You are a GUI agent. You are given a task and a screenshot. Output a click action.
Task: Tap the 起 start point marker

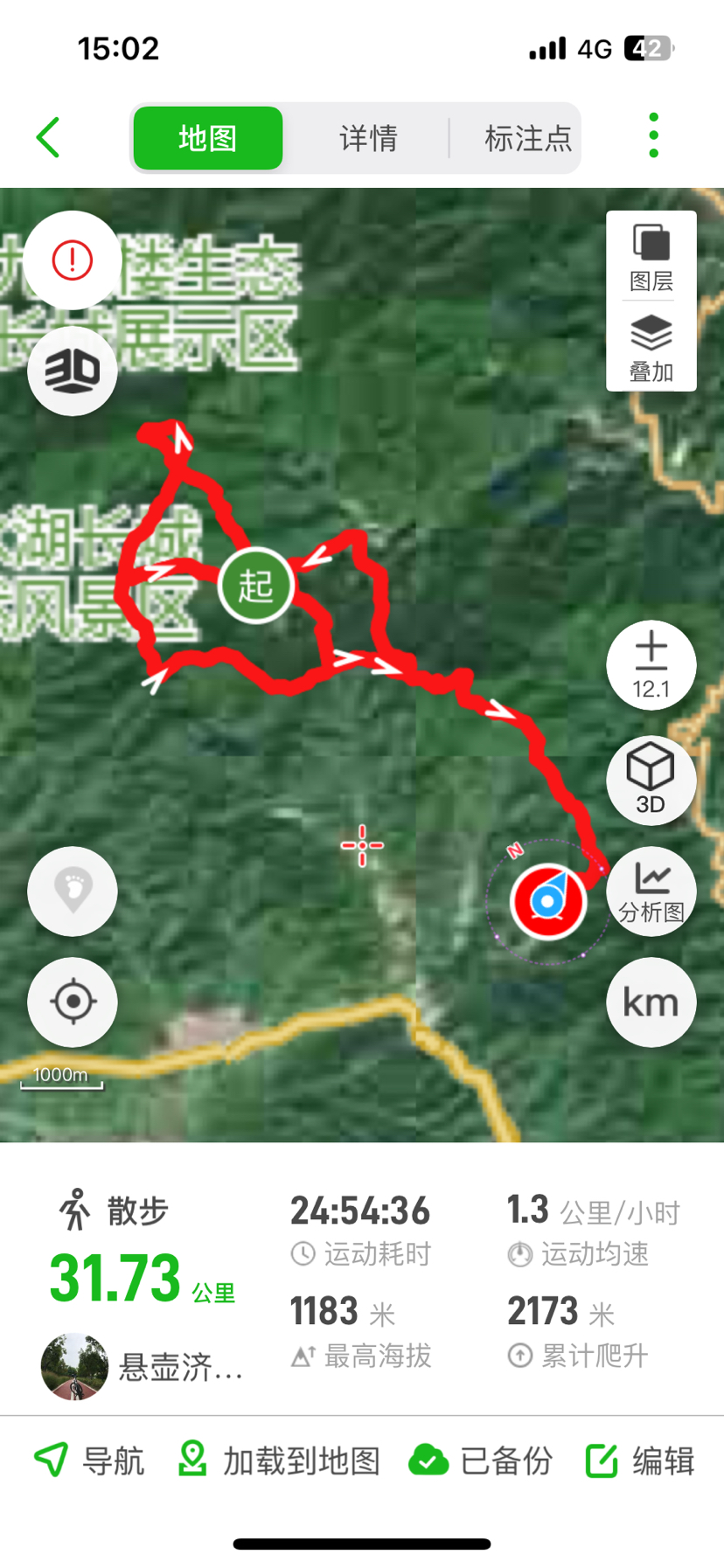click(255, 586)
